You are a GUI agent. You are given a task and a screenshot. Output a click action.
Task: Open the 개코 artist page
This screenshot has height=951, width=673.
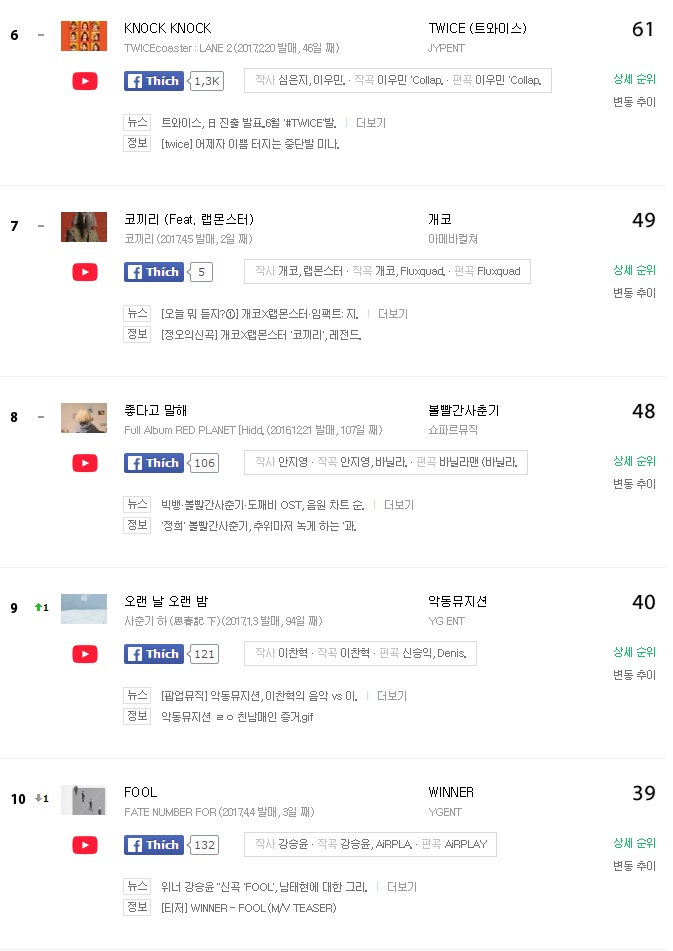(x=440, y=219)
